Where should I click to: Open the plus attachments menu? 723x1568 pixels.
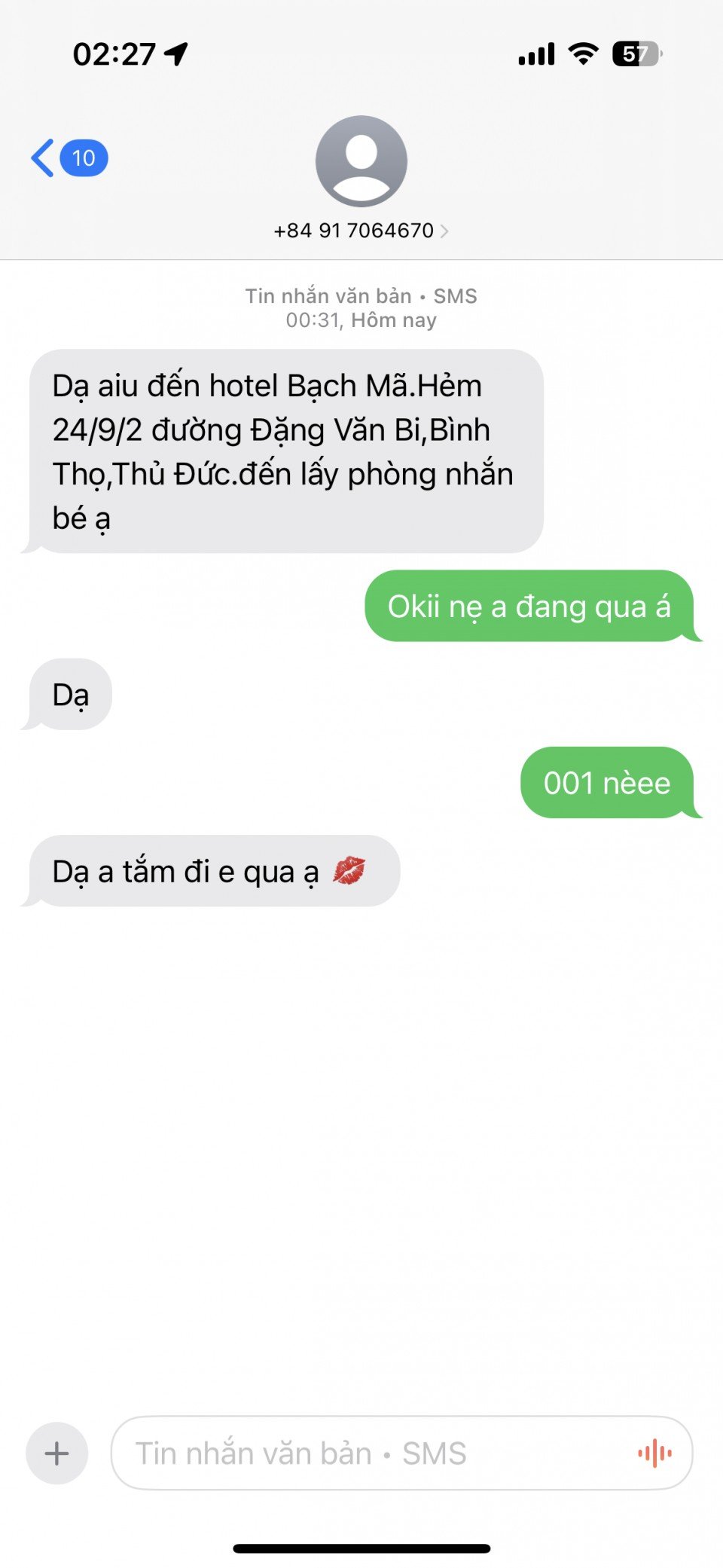[57, 1453]
